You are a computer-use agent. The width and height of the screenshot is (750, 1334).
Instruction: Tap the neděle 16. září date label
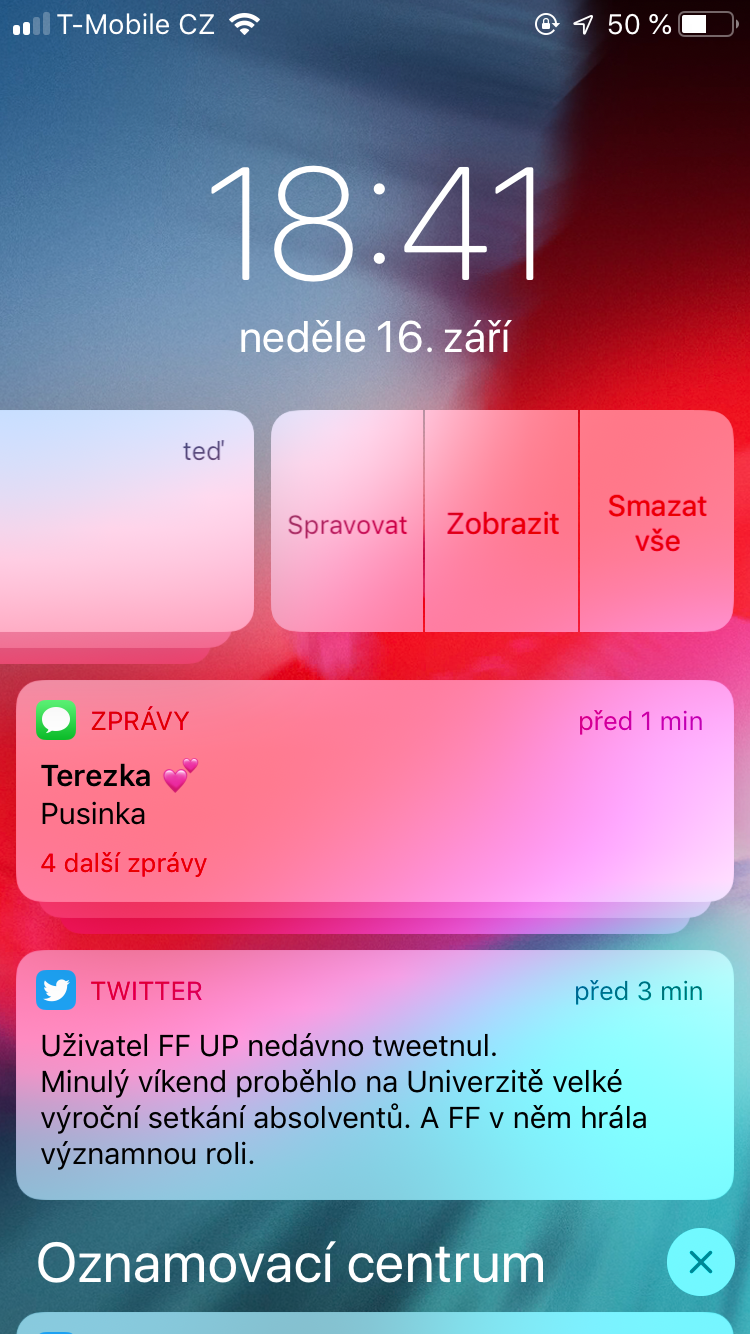[375, 337]
